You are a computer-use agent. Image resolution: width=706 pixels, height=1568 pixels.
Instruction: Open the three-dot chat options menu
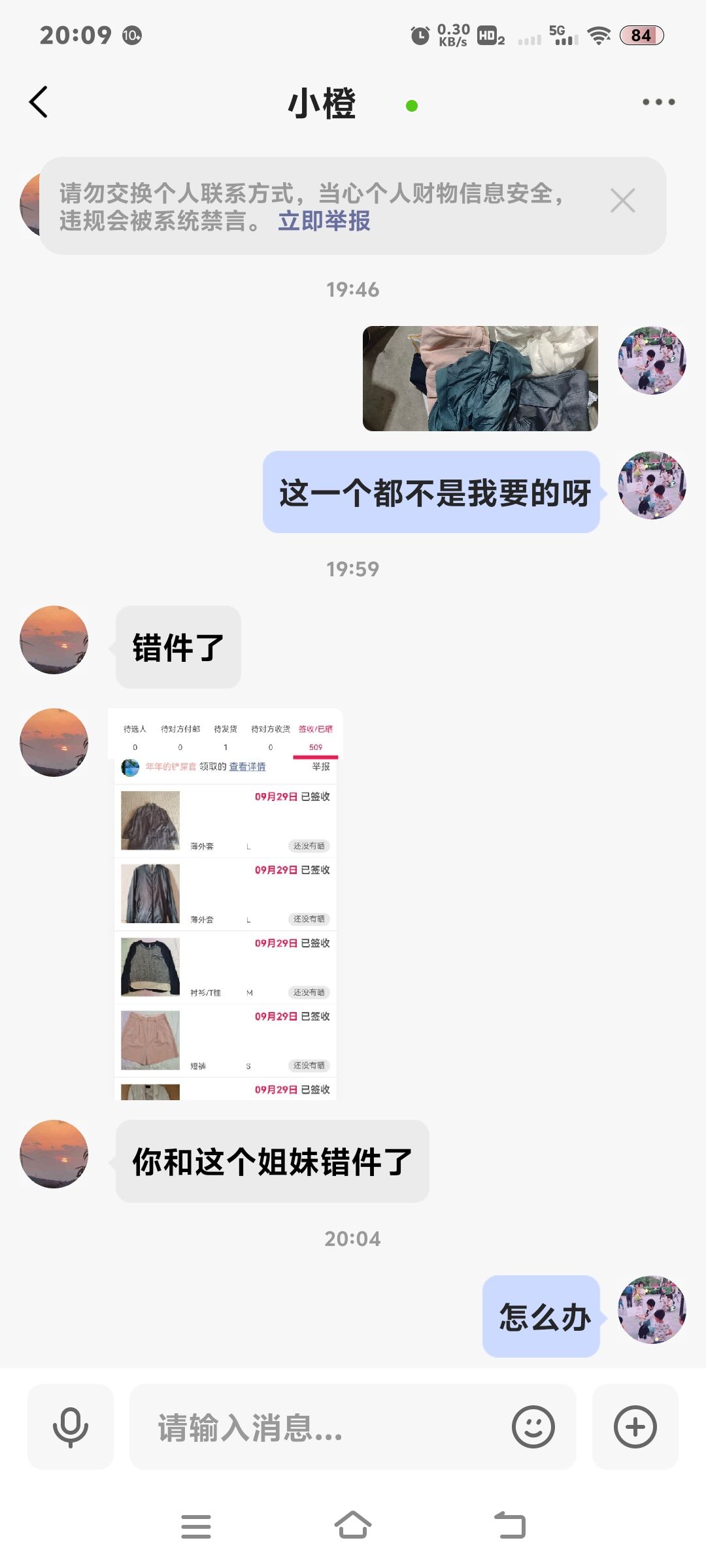[658, 102]
